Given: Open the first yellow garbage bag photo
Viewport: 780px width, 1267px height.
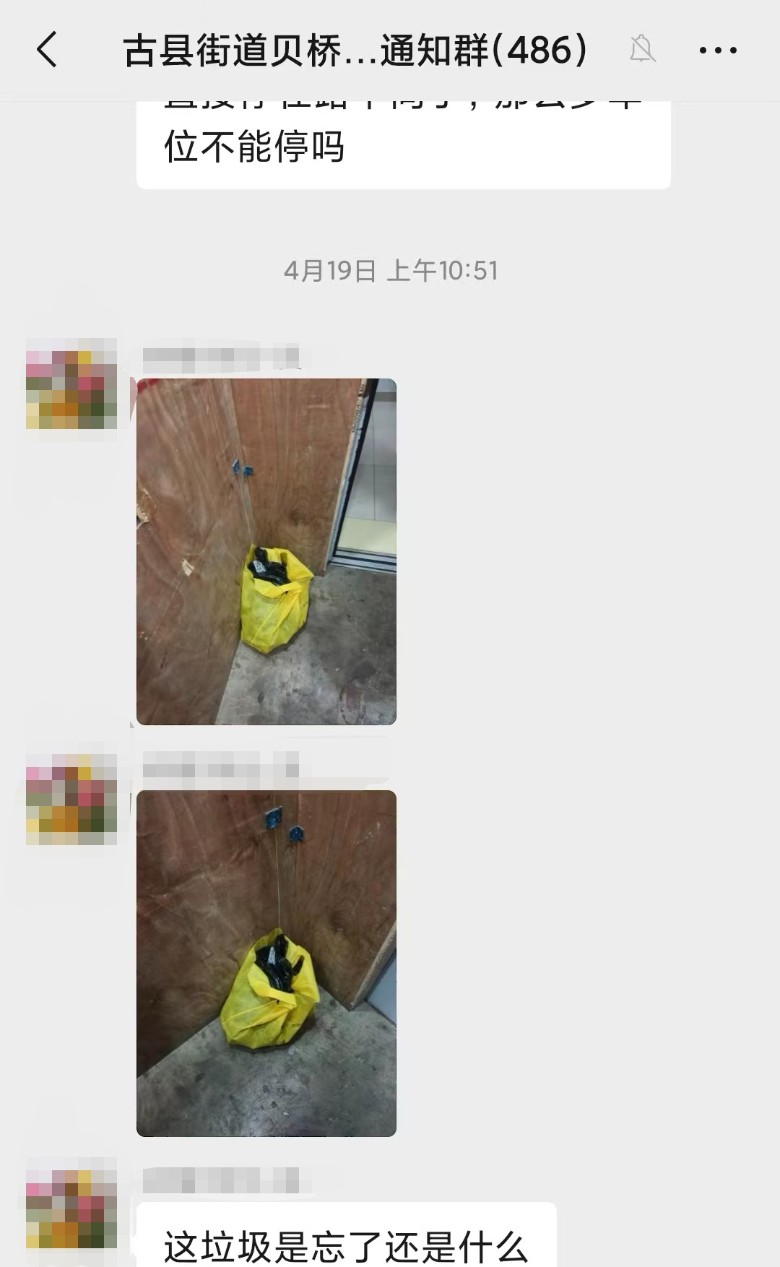Looking at the screenshot, I should (x=266, y=551).
